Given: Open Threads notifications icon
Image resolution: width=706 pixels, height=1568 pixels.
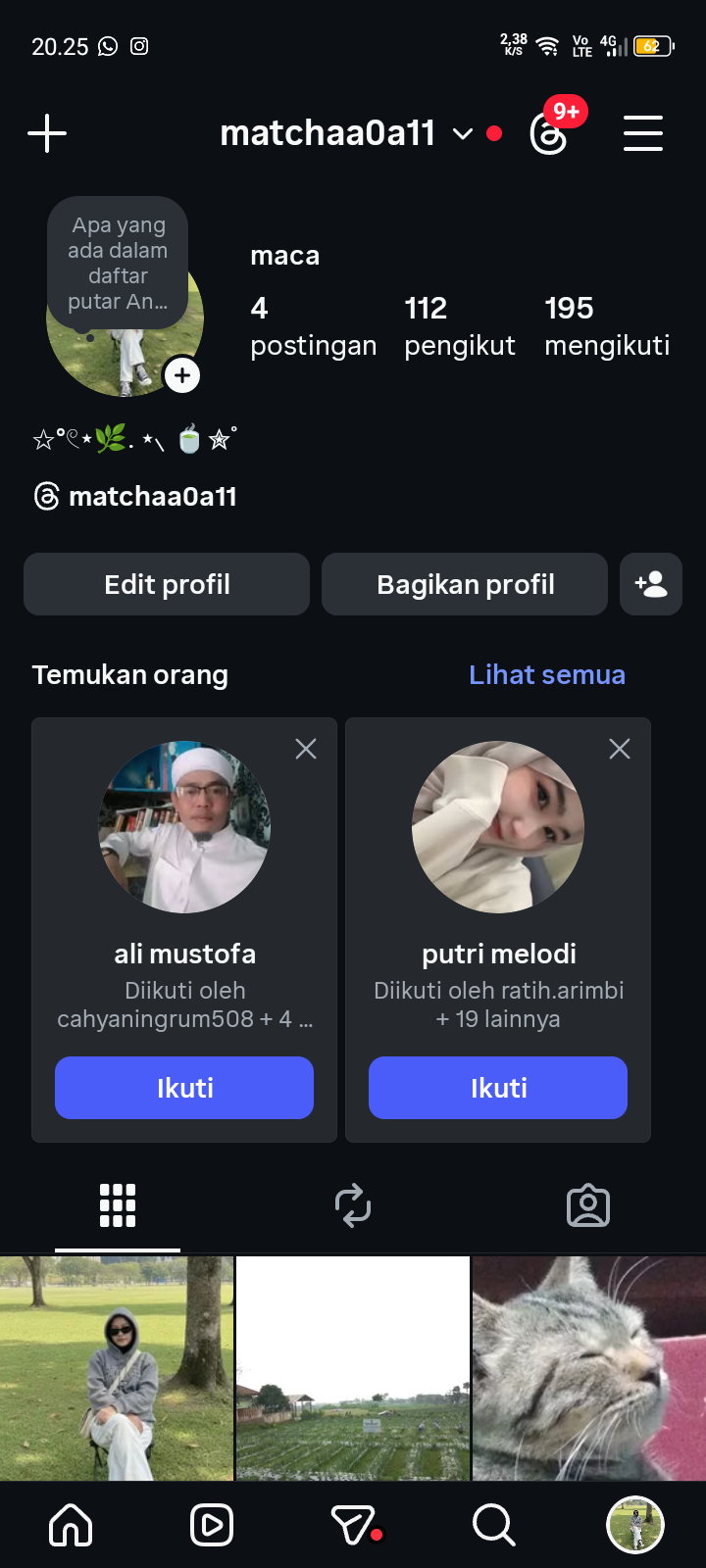Looking at the screenshot, I should 549,133.
